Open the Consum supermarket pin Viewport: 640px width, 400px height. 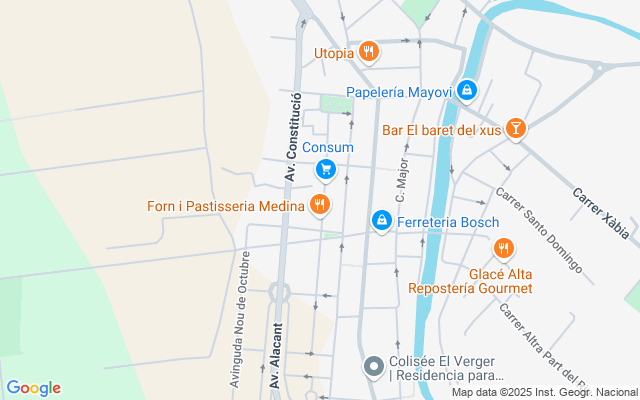(325, 169)
